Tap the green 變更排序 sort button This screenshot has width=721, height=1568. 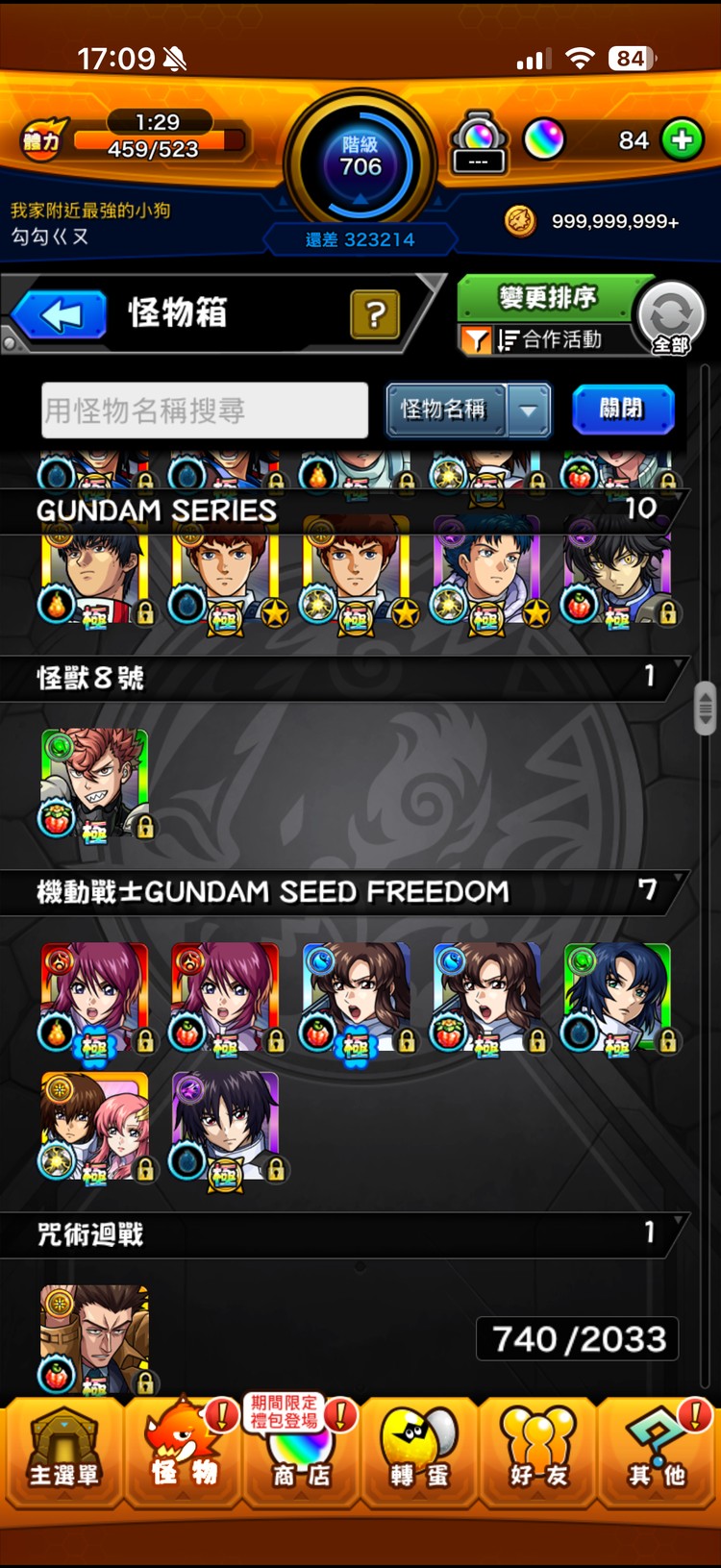click(x=548, y=298)
